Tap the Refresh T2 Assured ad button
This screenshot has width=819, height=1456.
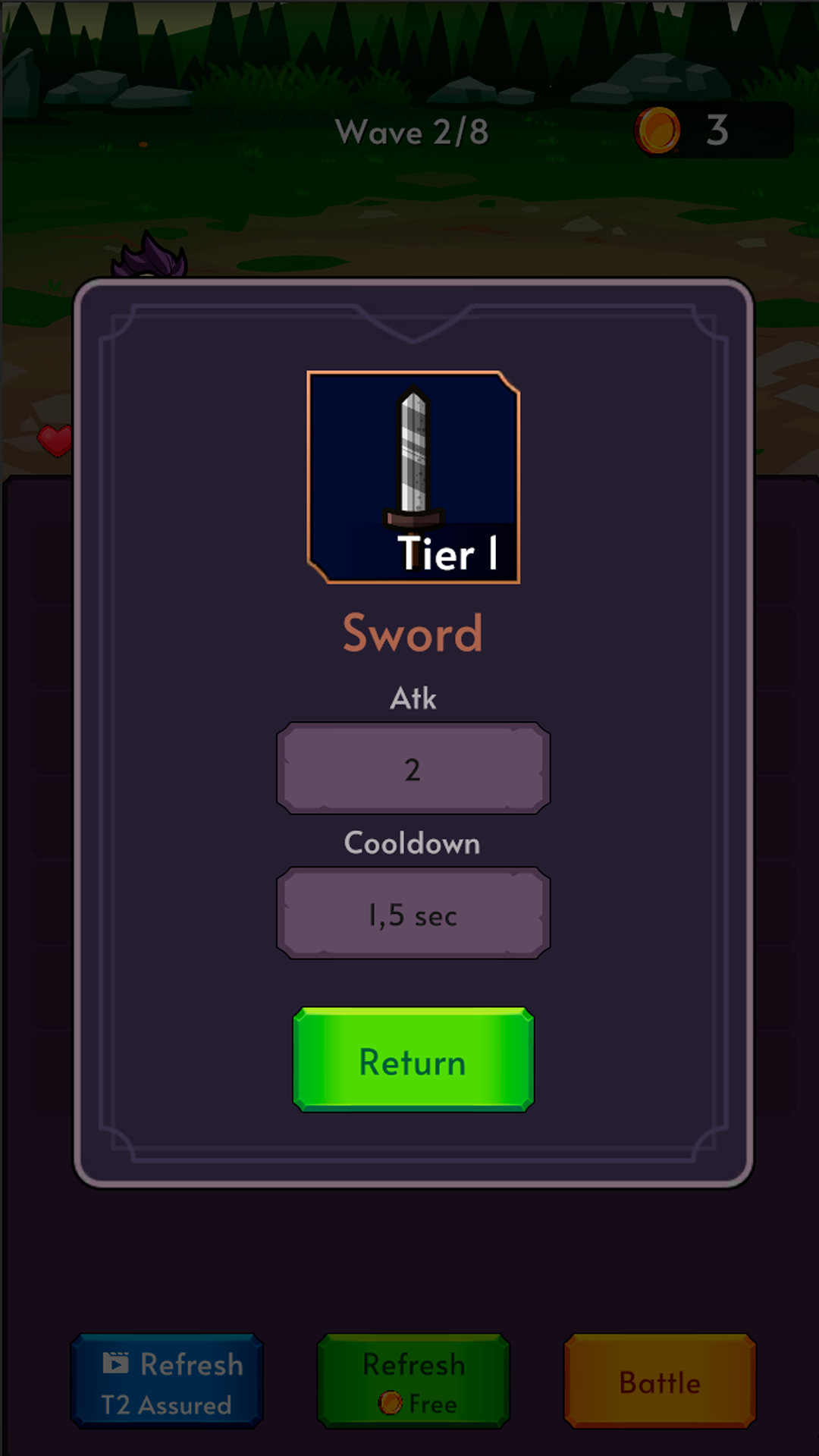tap(167, 1382)
